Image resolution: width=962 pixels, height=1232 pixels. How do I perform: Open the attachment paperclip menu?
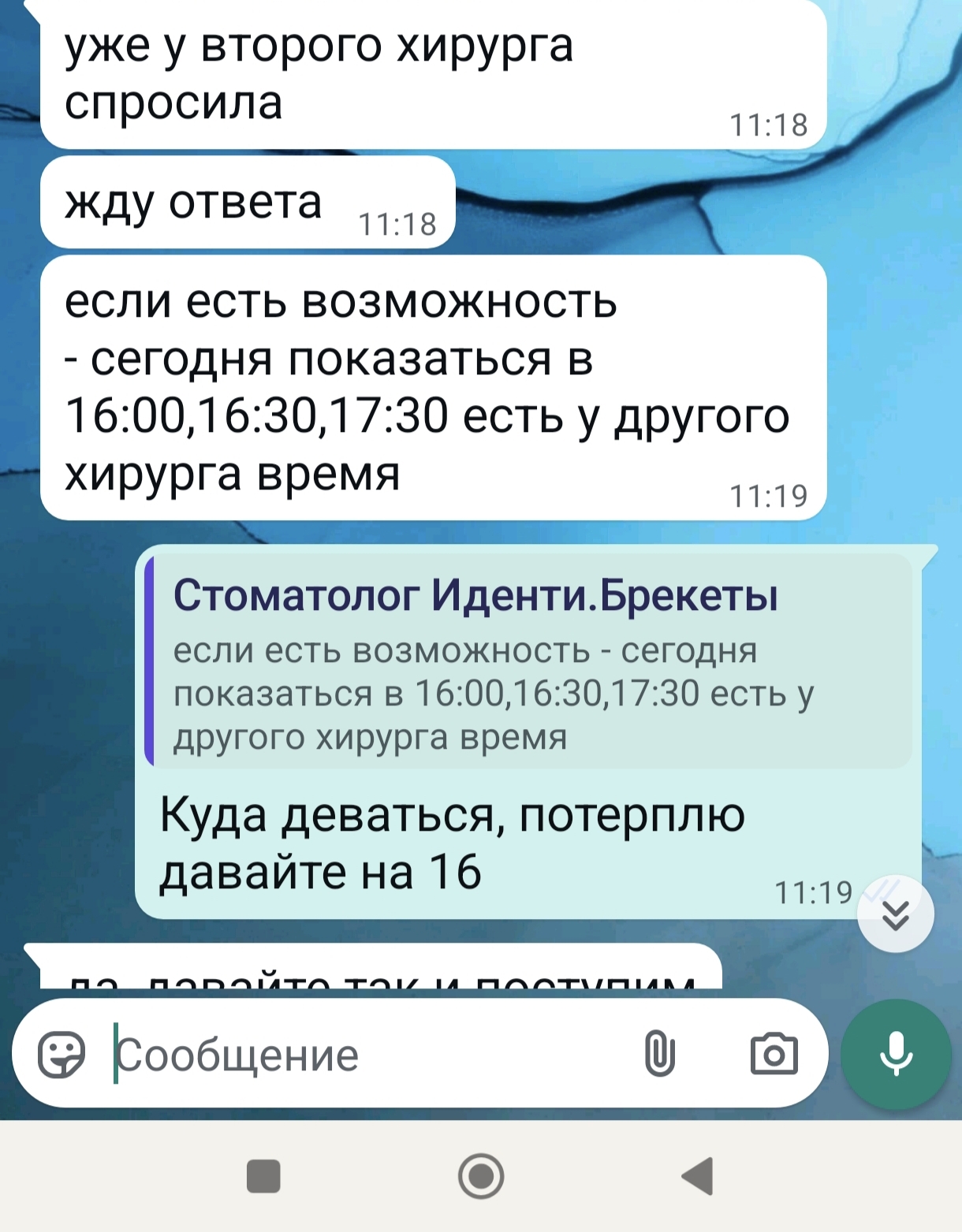pyautogui.click(x=659, y=1054)
